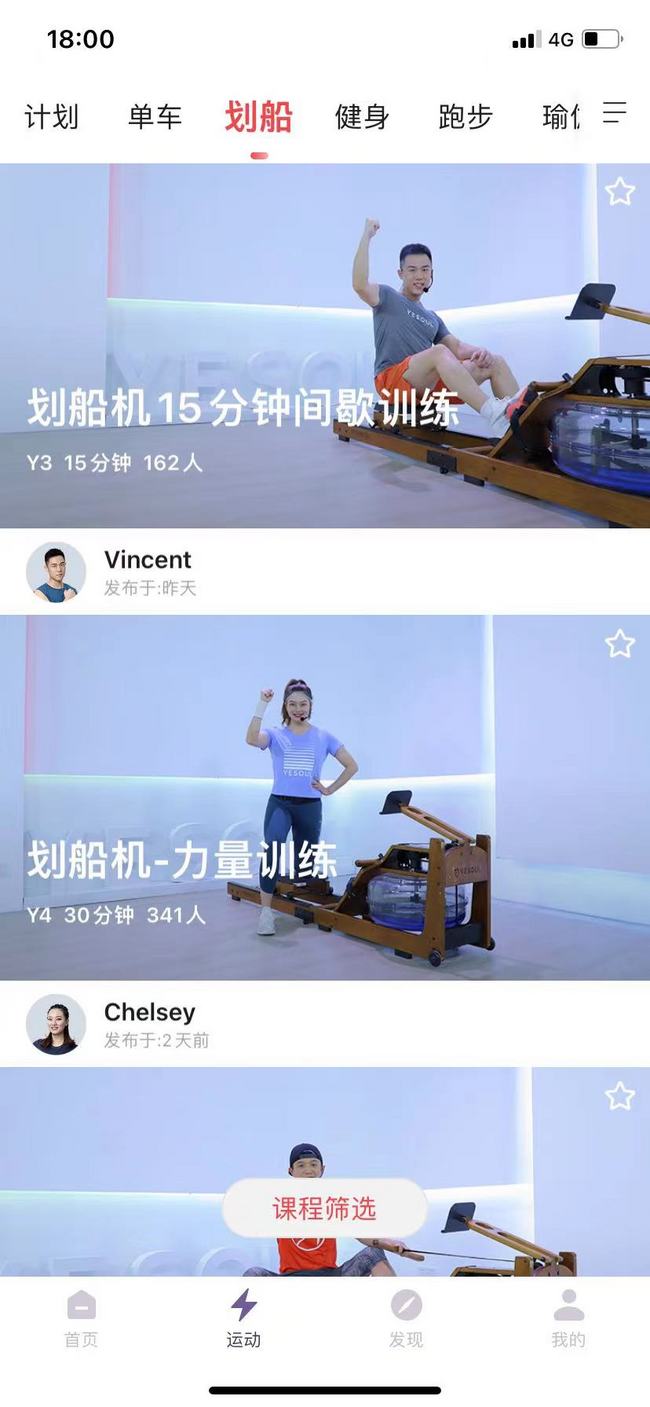Image resolution: width=650 pixels, height=1407 pixels.
Task: Favorite the 划船机15分钟间歇训练 course star
Action: pyautogui.click(x=620, y=192)
